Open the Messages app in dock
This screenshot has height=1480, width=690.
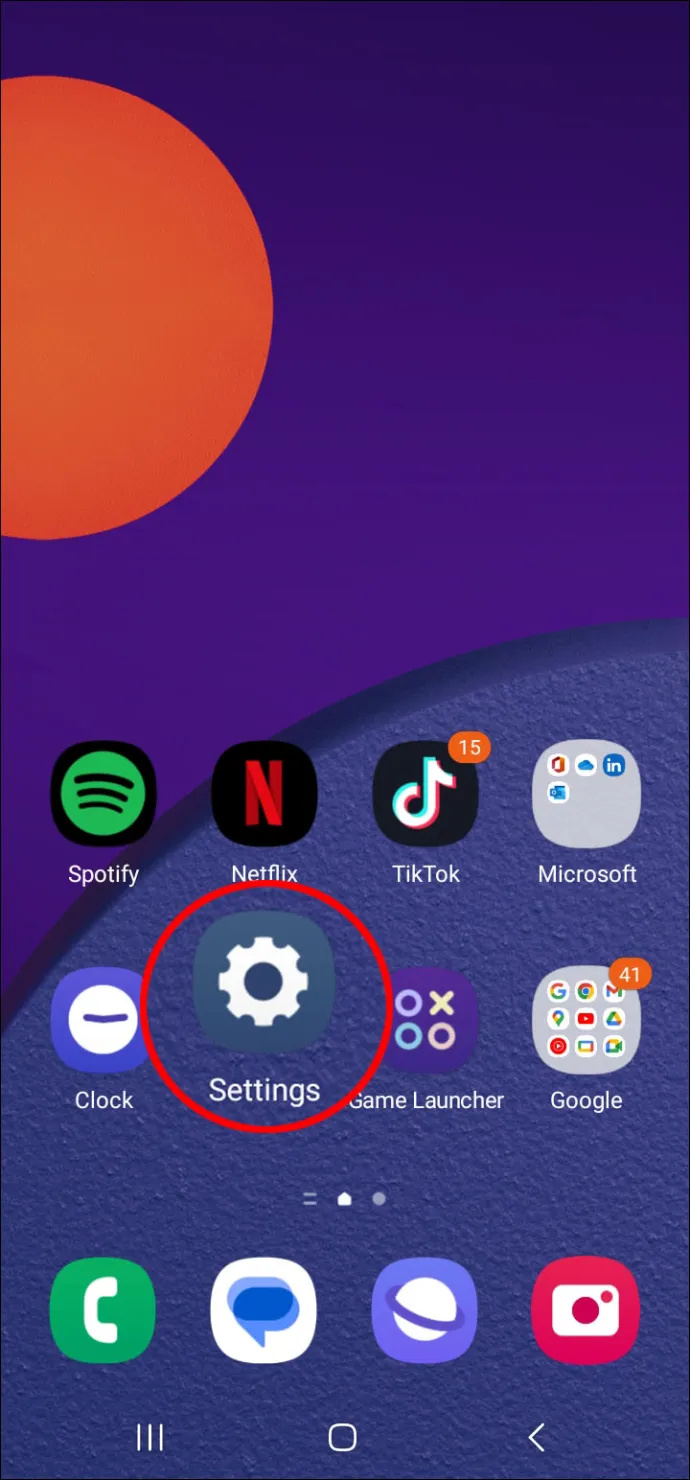coord(264,1310)
